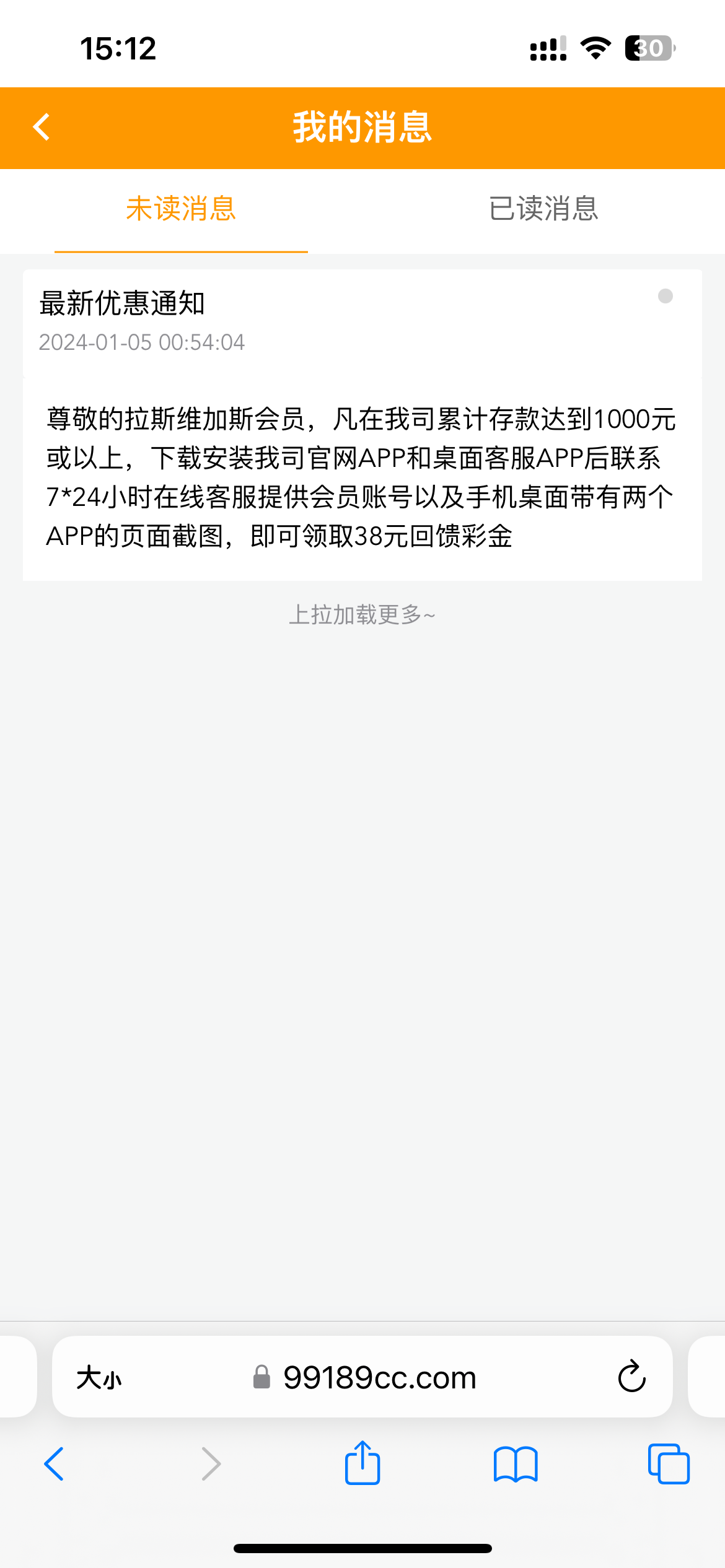Open Safari bookmarks
This screenshot has height=1568, width=725.
[516, 1464]
